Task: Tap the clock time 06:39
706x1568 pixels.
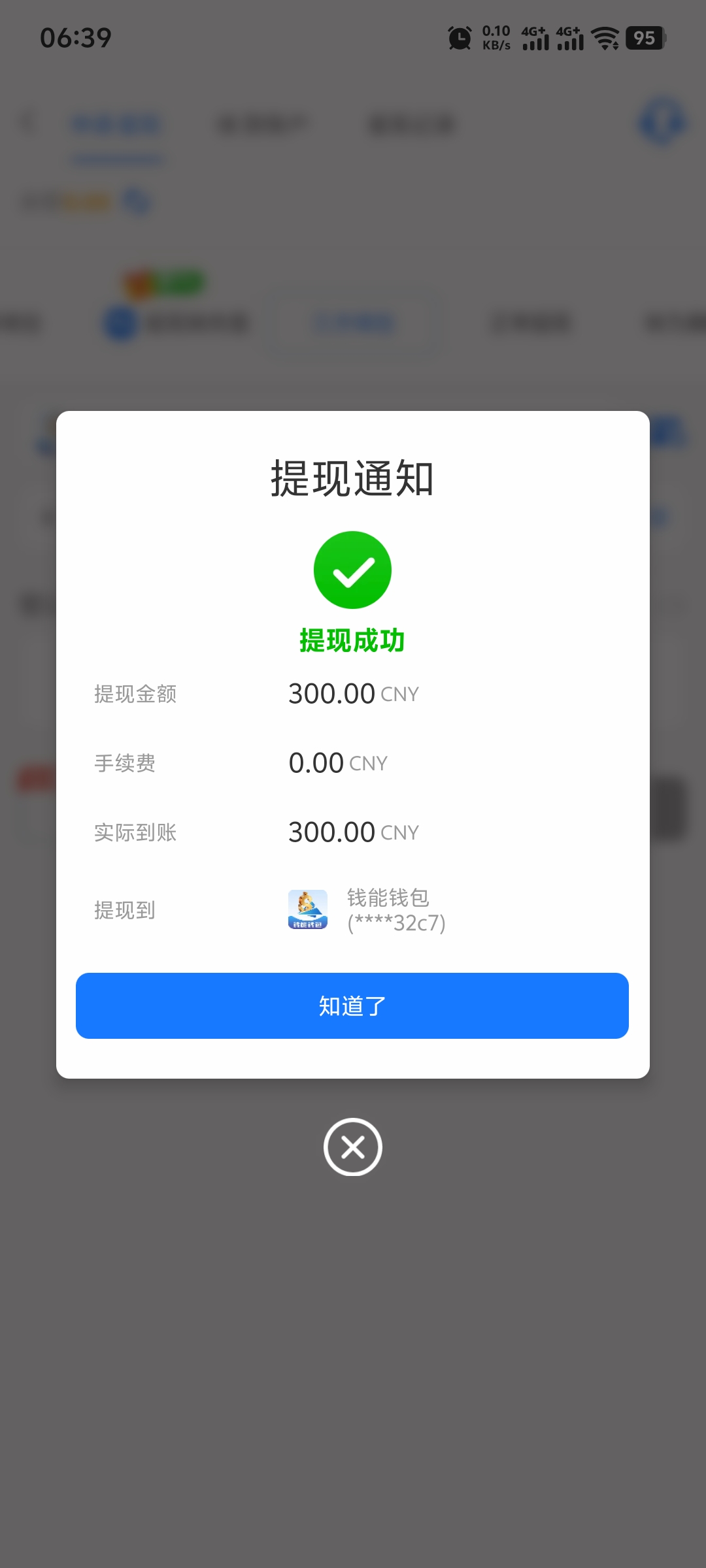Action: pos(76,39)
